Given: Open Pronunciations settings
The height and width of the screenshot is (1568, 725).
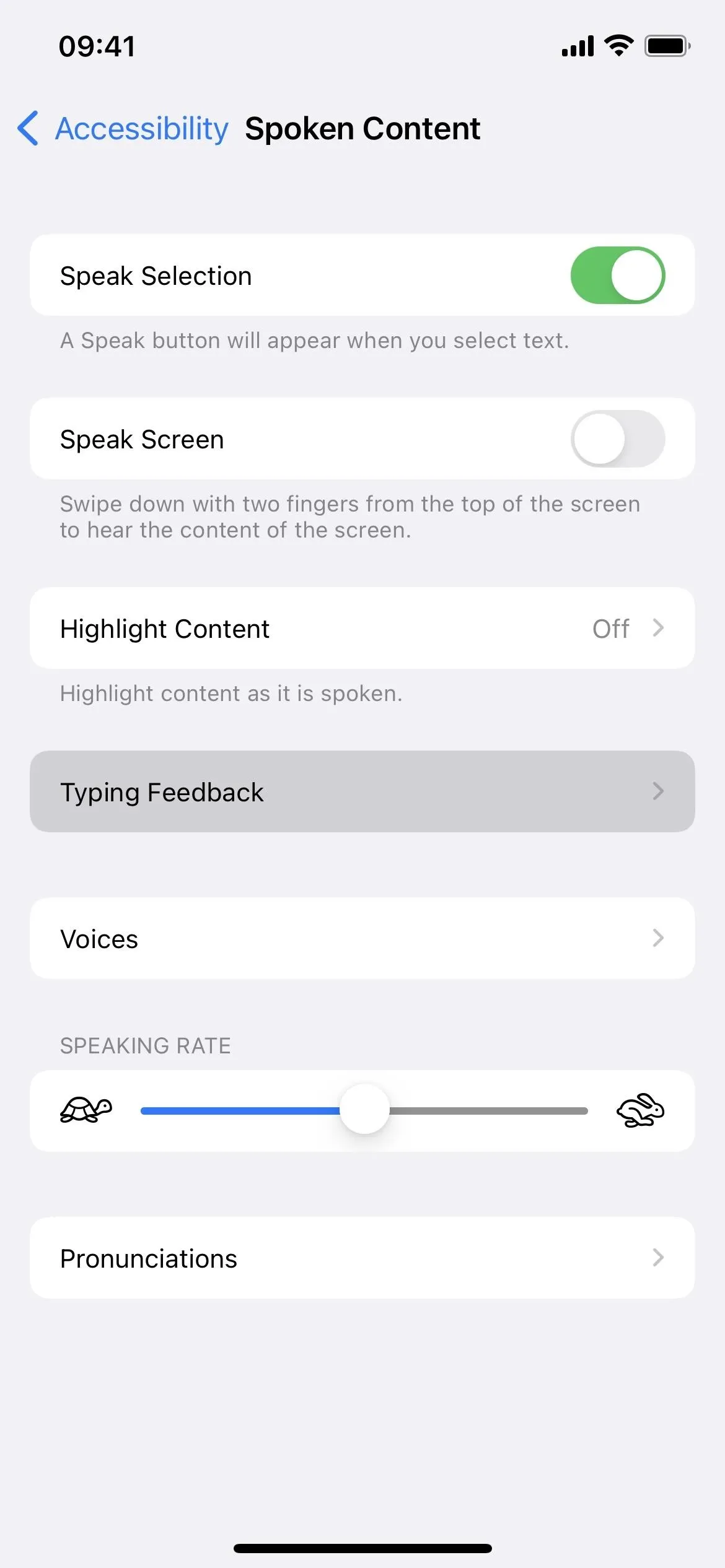Looking at the screenshot, I should pyautogui.click(x=362, y=1258).
